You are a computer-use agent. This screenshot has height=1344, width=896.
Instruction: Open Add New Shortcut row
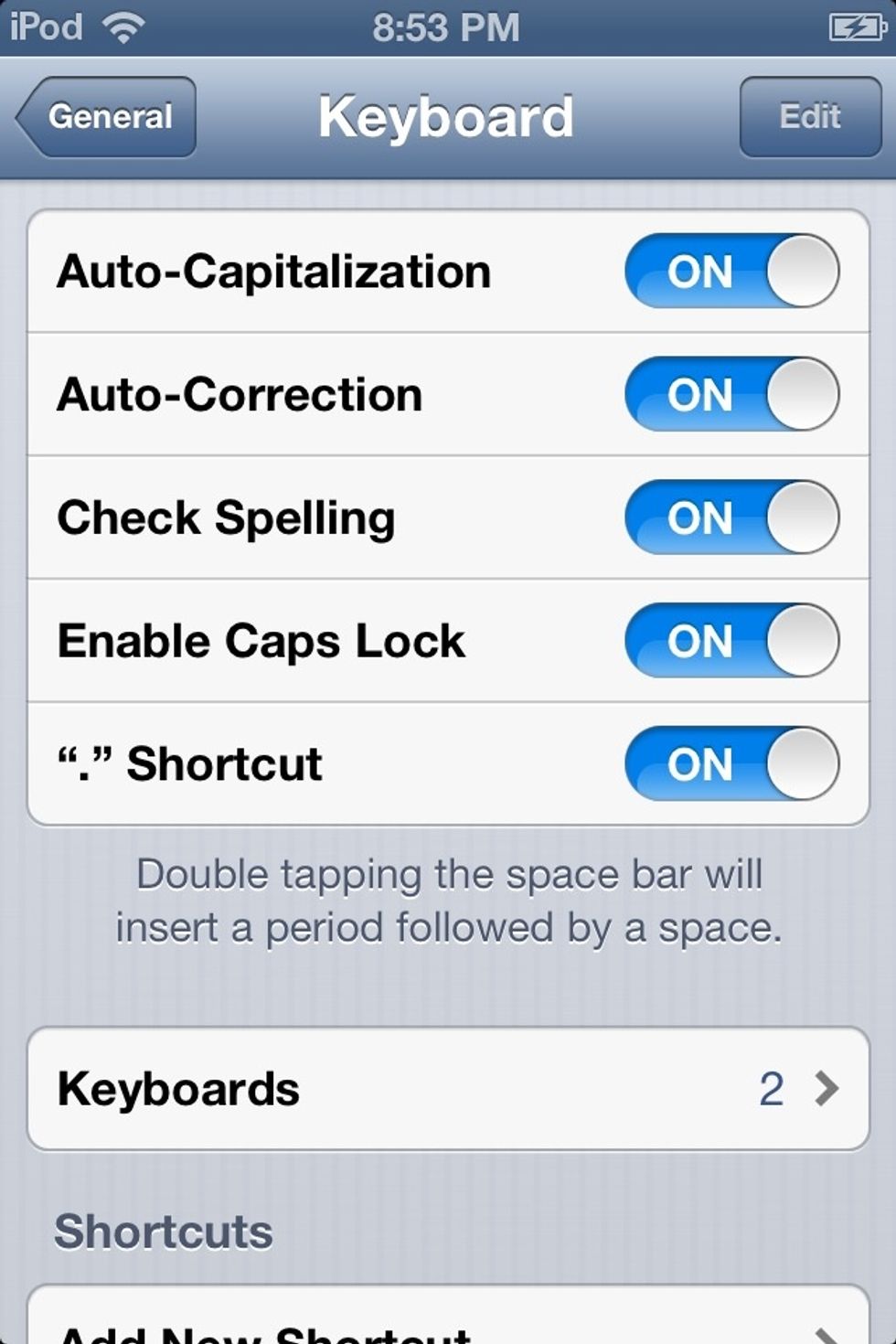pyautogui.click(x=448, y=1328)
